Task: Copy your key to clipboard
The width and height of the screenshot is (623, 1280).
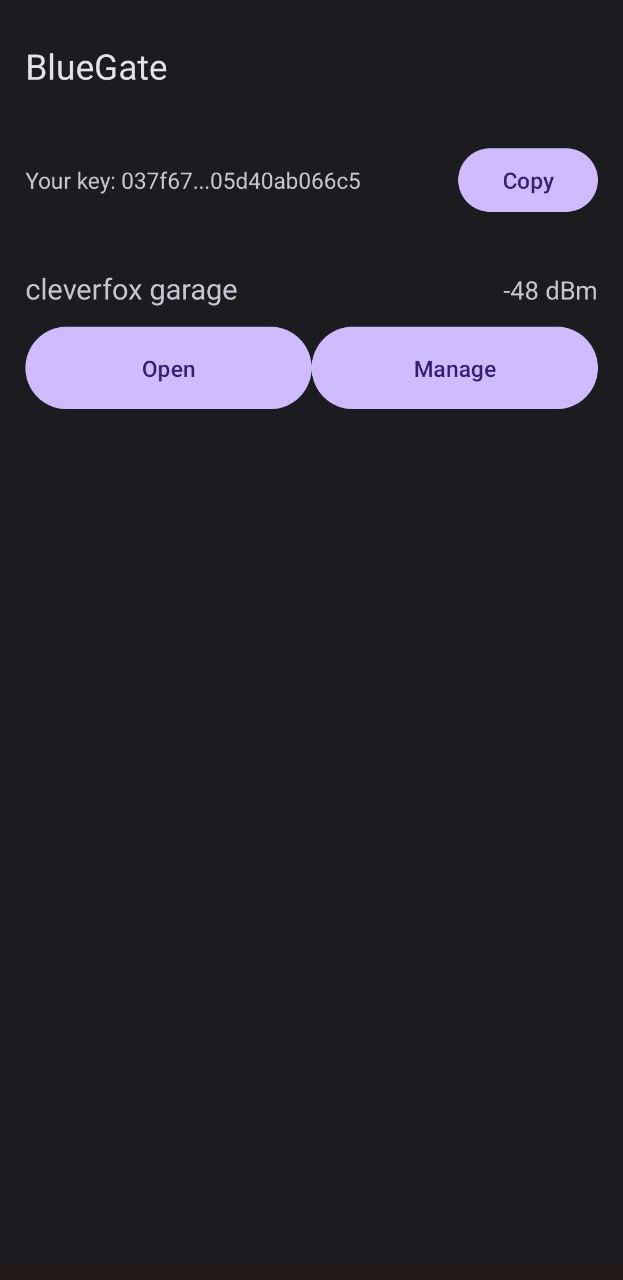Action: click(527, 180)
